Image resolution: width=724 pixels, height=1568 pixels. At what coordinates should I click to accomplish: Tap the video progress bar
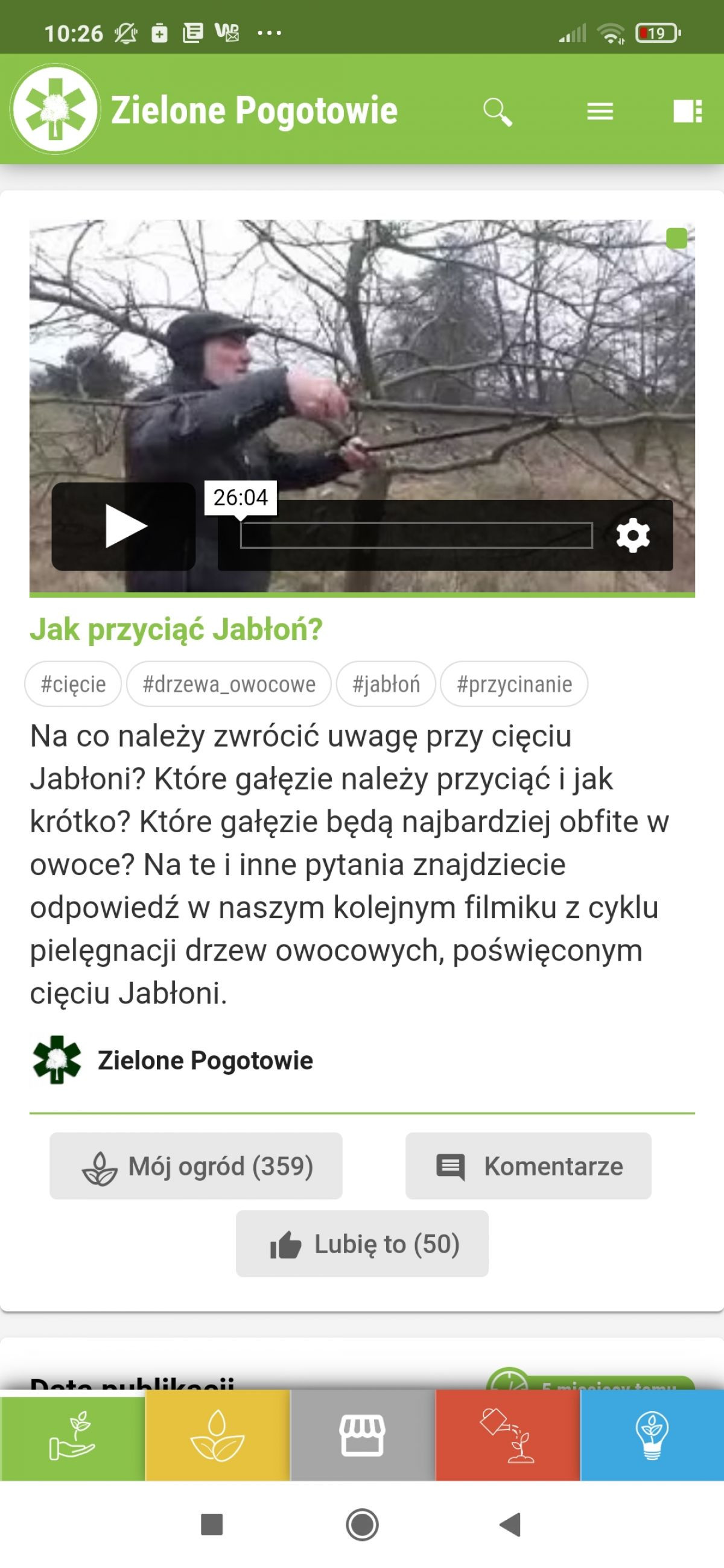tap(416, 536)
